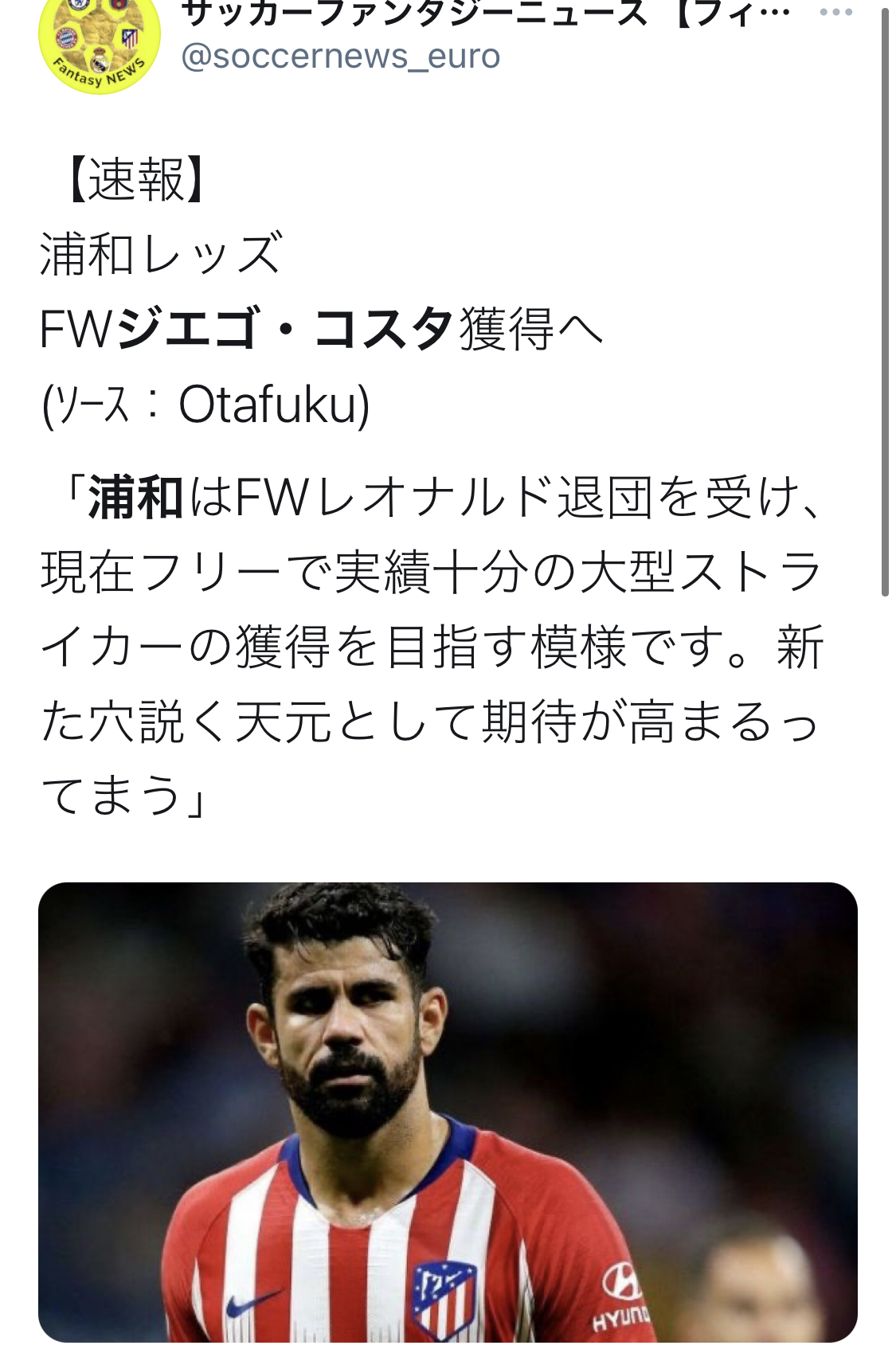Open the tweet's three-dot overflow menu
This screenshot has height=1357, width=896.
(835, 13)
